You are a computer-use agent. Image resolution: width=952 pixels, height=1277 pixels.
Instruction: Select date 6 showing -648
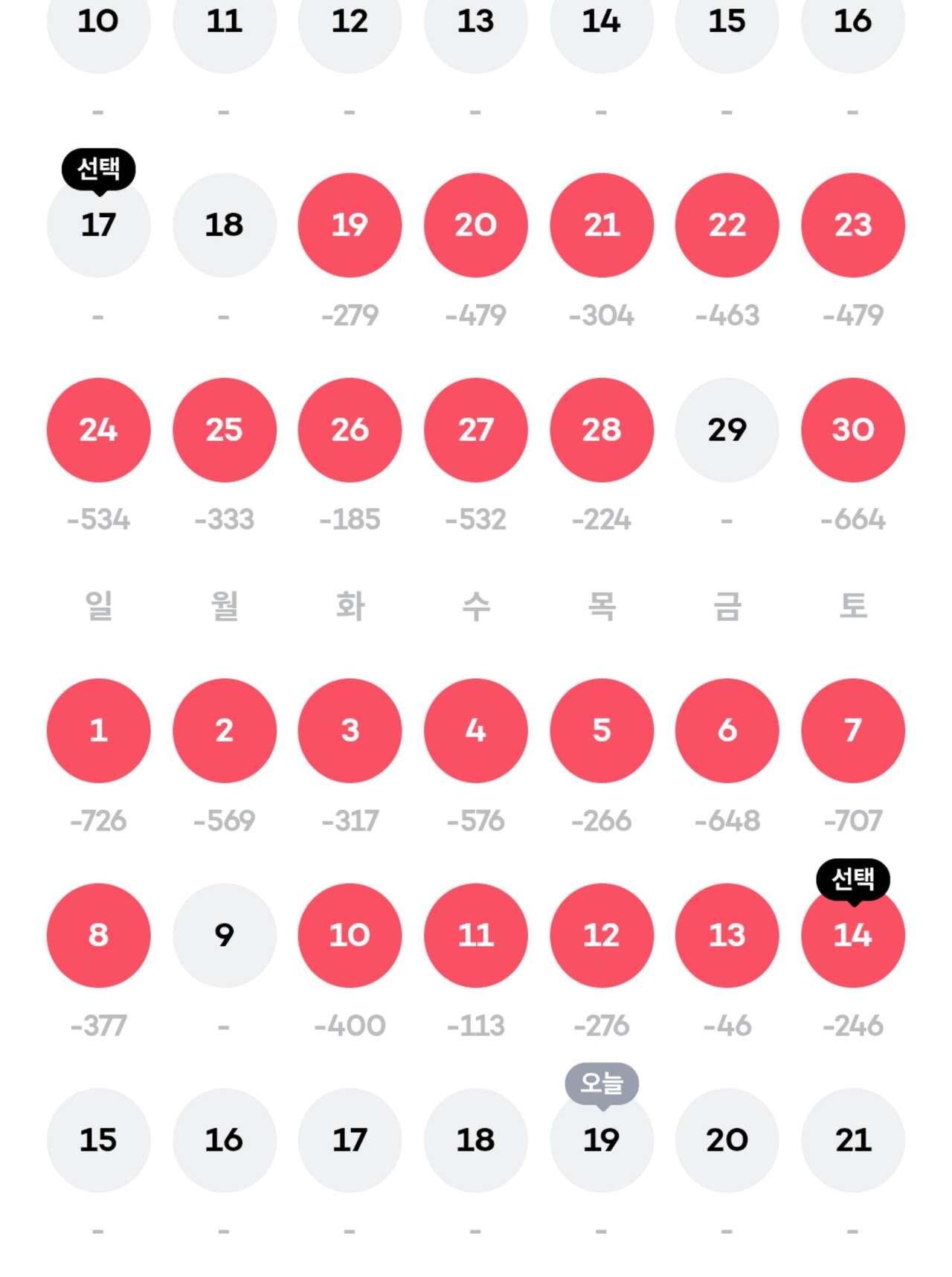pyautogui.click(x=727, y=730)
